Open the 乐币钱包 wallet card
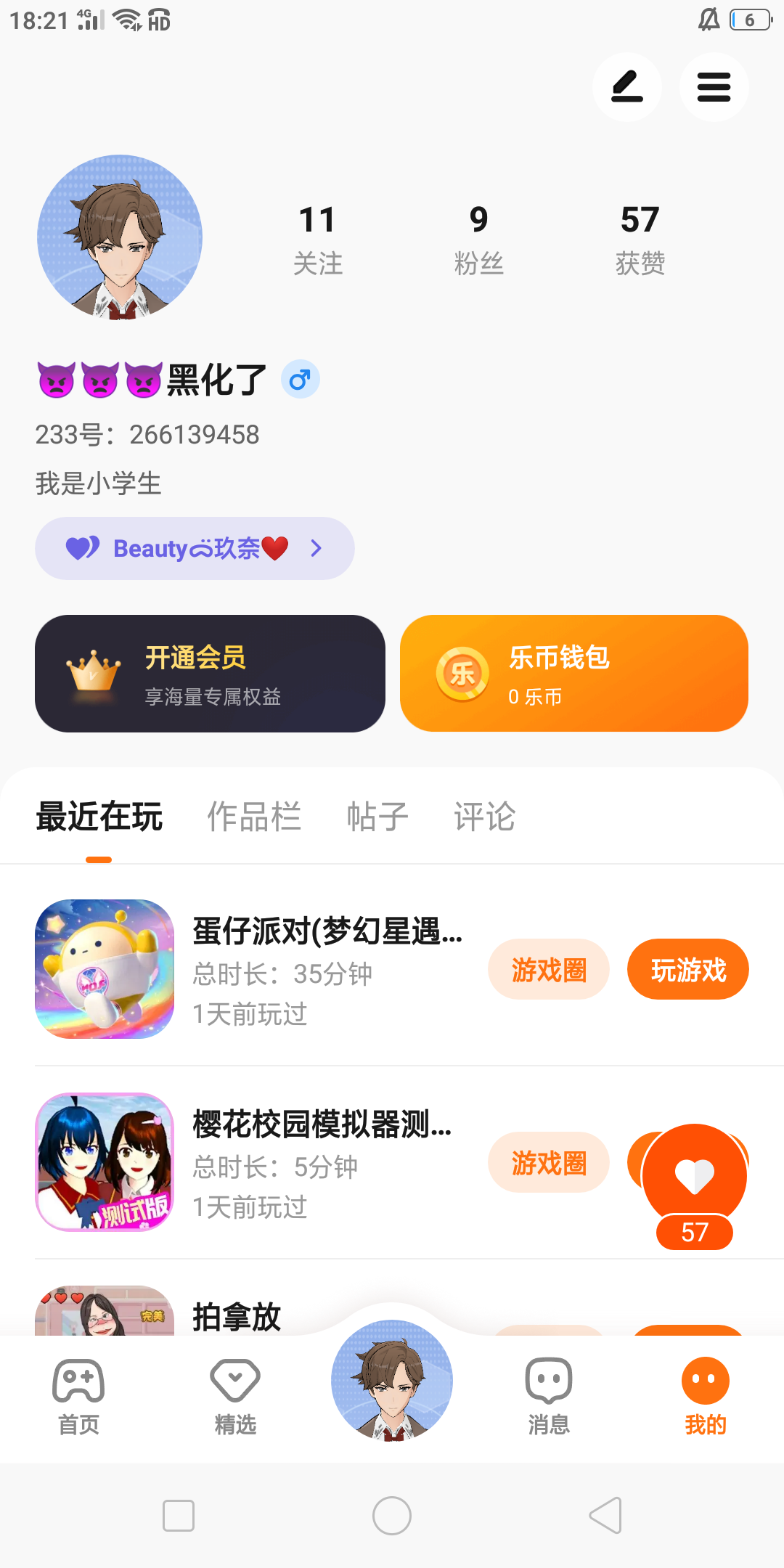This screenshot has height=1568, width=784. [573, 674]
